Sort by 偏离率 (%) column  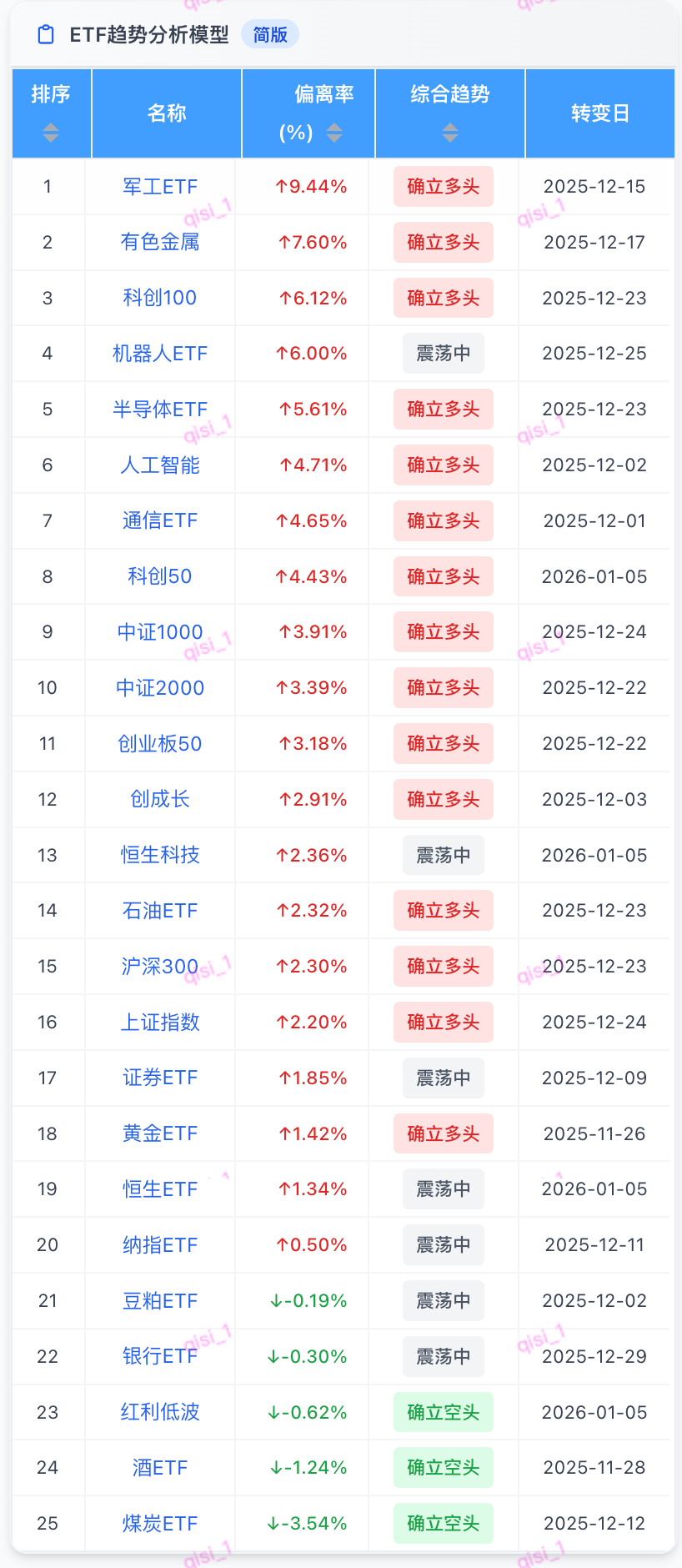tap(334, 132)
